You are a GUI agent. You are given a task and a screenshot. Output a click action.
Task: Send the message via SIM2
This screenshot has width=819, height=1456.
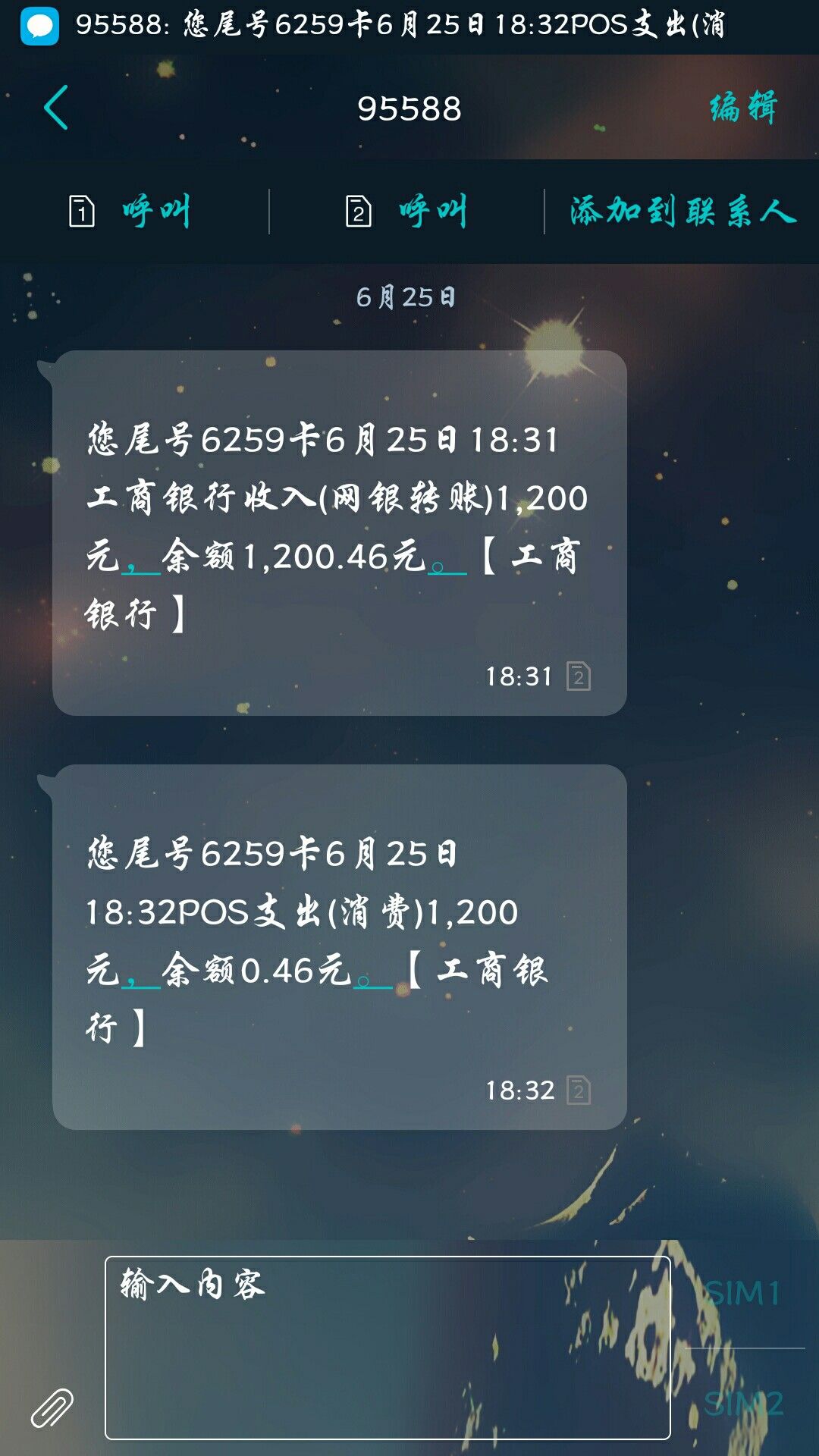(743, 1404)
